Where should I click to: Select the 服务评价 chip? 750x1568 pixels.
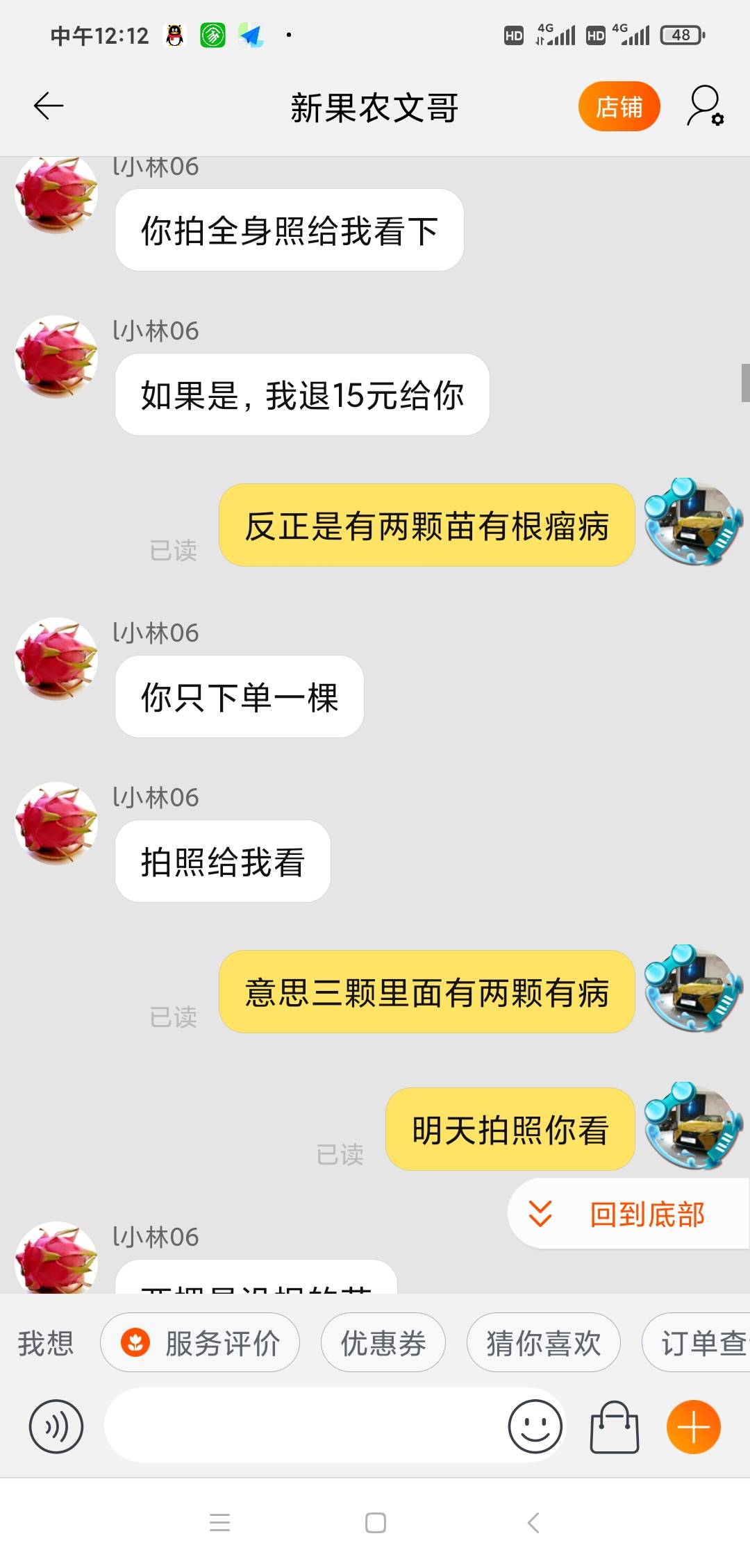(x=200, y=1342)
